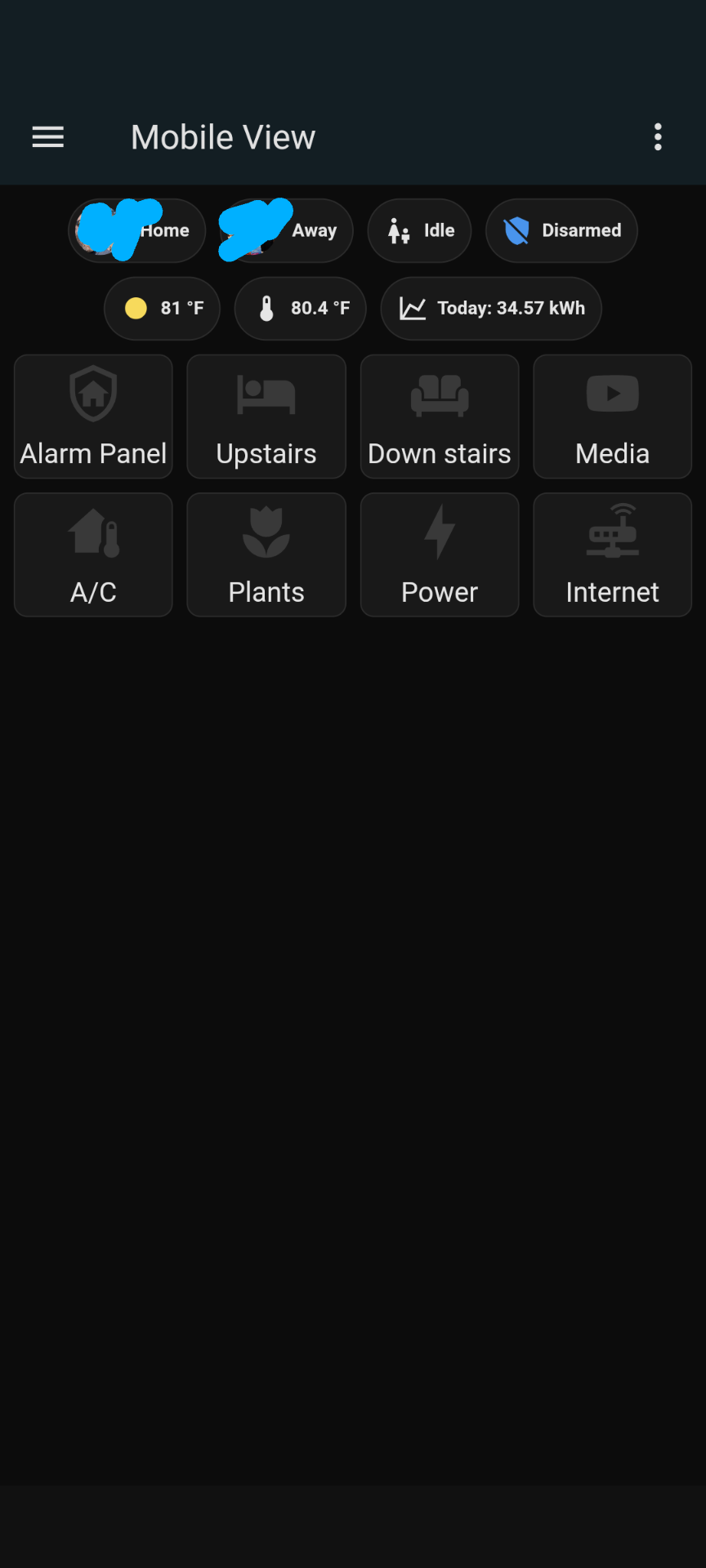Open the Alarm Panel card
This screenshot has width=706, height=1568.
click(93, 416)
